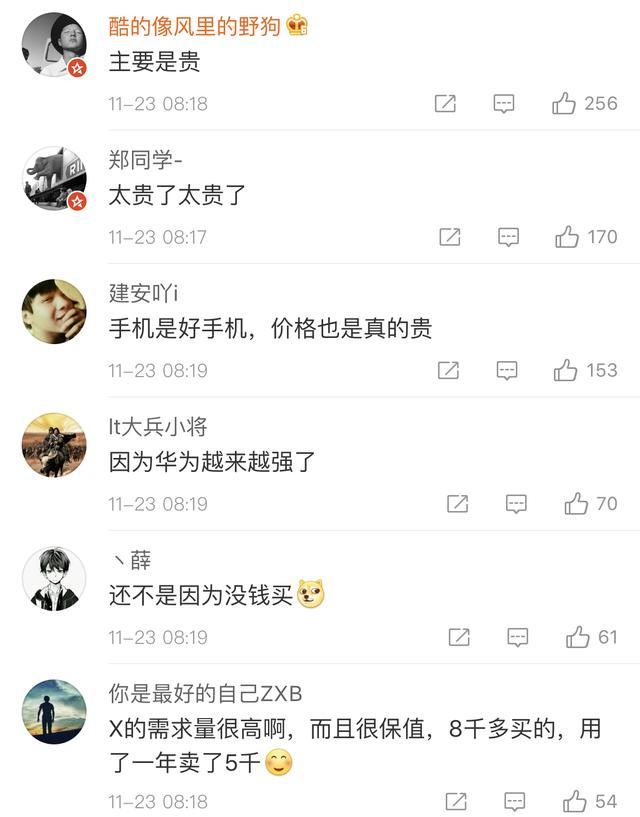Screen dimensions: 640x817
Task: Open 酷的像风里的野狗's profile avatar
Action: click(x=54, y=45)
